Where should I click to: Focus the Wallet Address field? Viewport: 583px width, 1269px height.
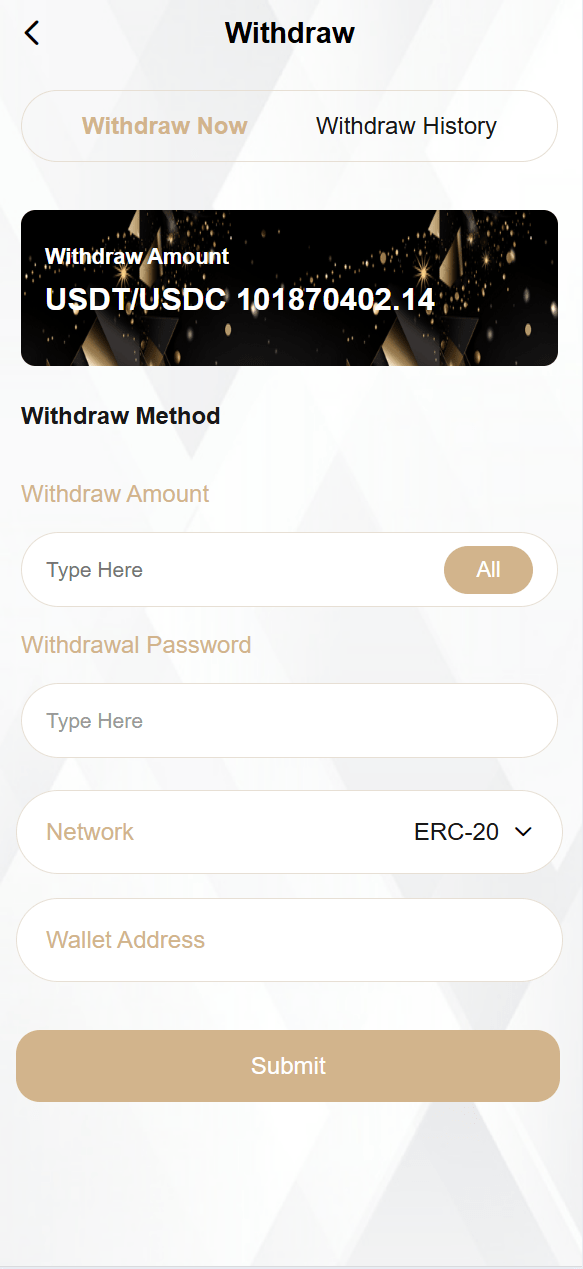[x=289, y=940]
